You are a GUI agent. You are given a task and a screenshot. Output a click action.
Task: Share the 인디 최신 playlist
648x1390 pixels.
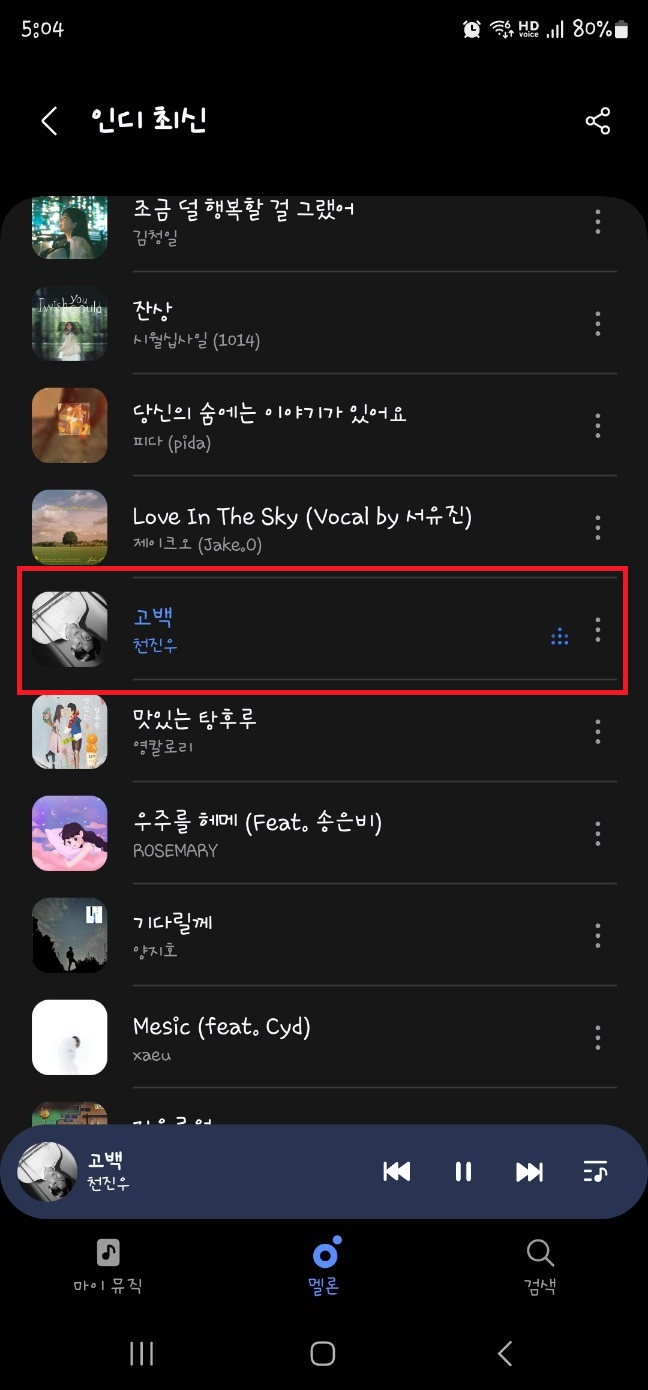click(597, 121)
